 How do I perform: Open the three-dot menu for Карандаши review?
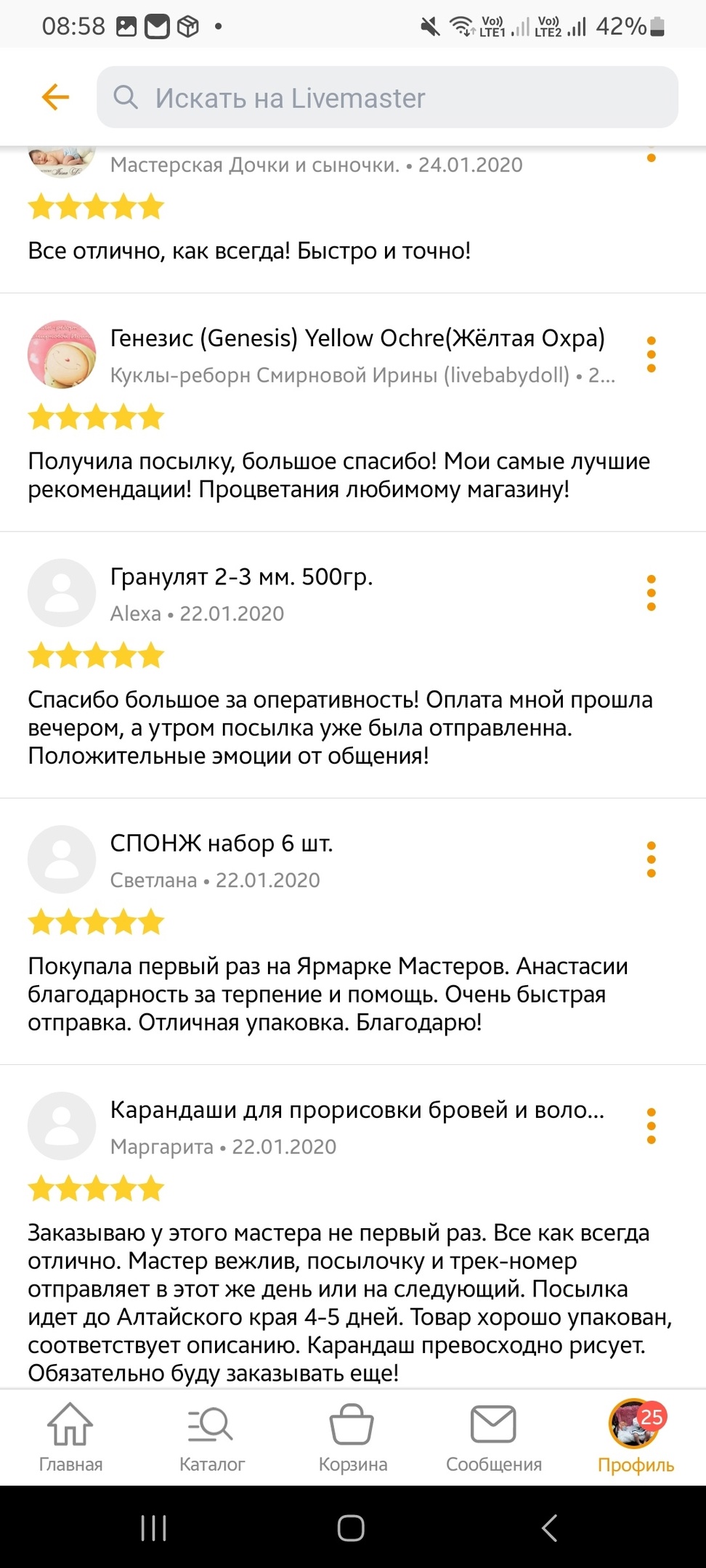click(651, 1126)
